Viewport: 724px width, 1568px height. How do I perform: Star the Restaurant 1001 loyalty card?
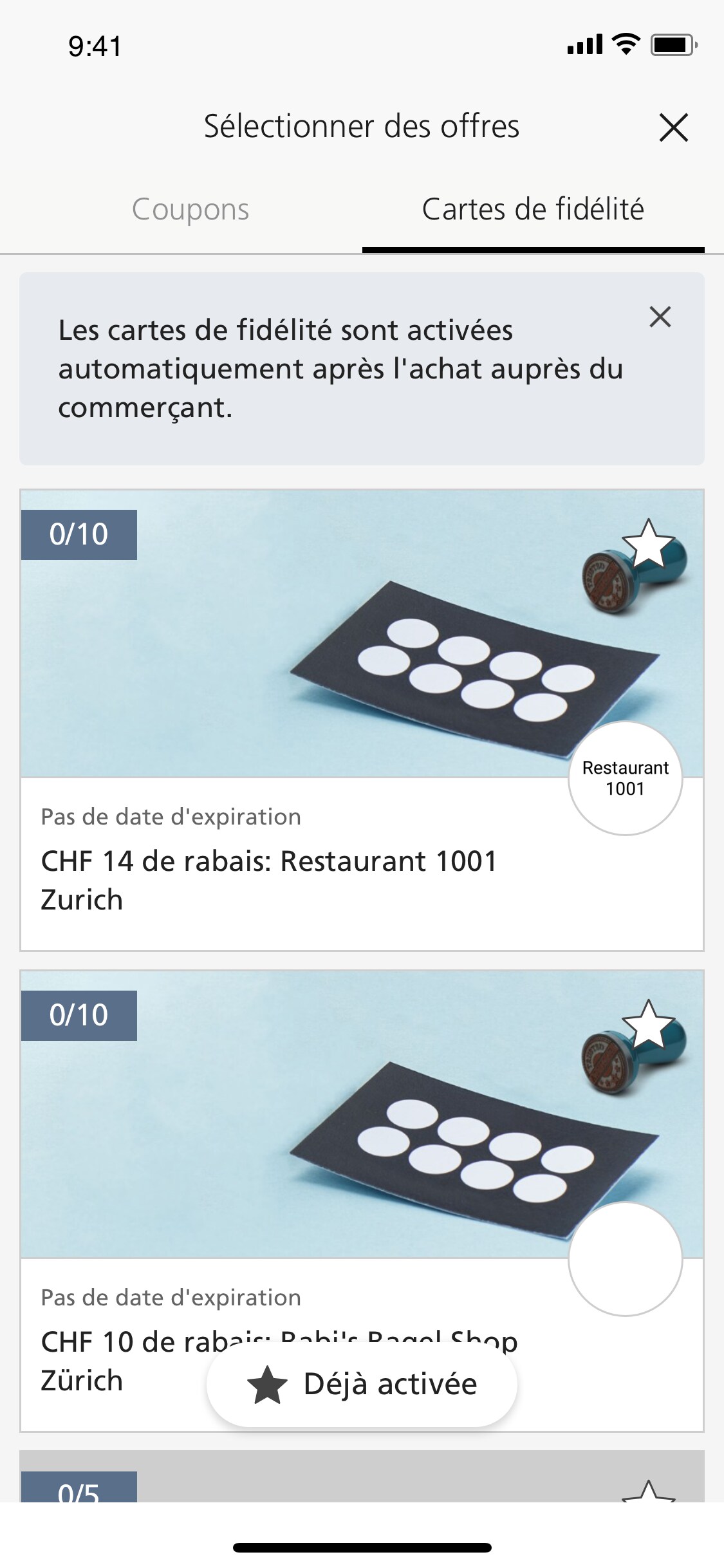tap(648, 544)
